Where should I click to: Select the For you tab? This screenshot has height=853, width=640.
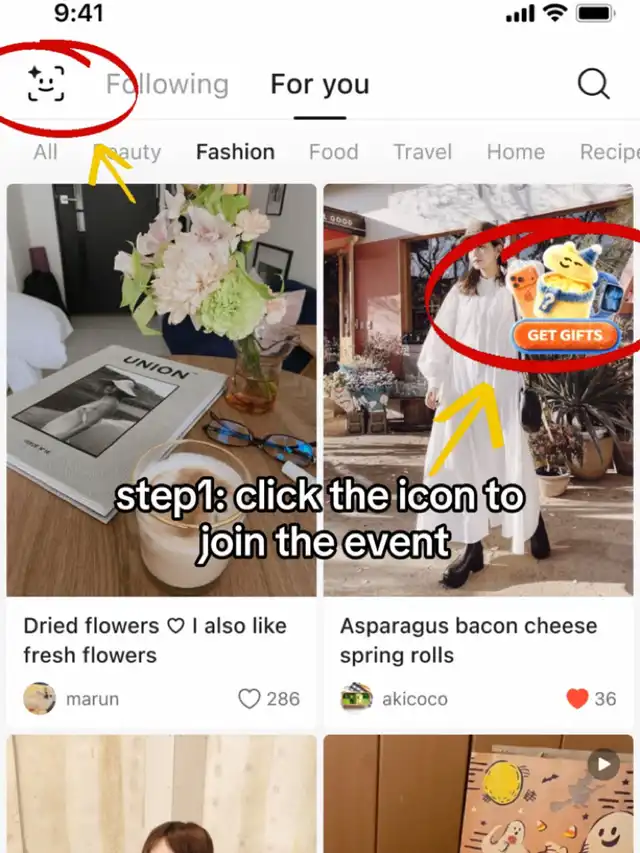320,85
